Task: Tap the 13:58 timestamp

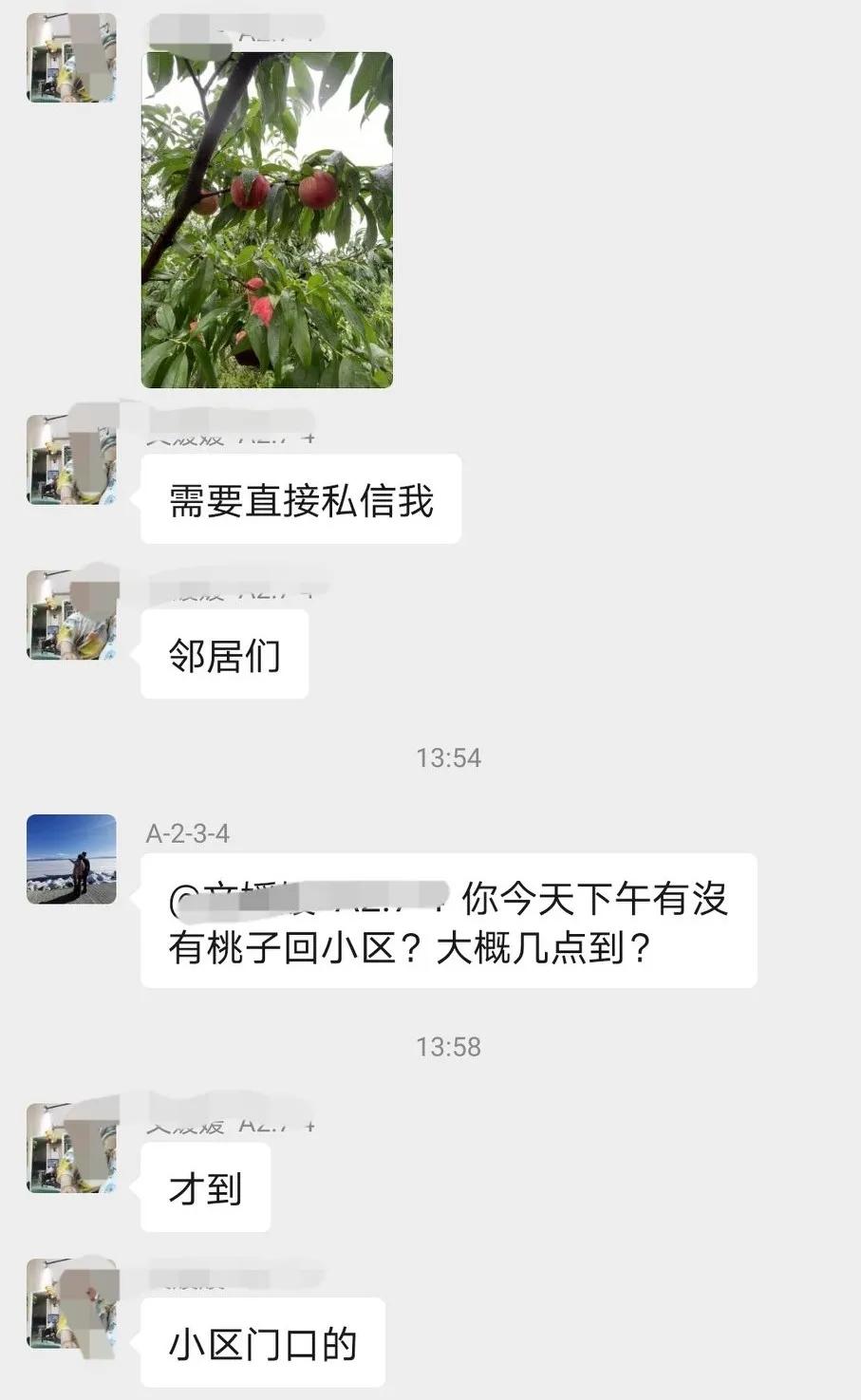Action: [448, 1047]
